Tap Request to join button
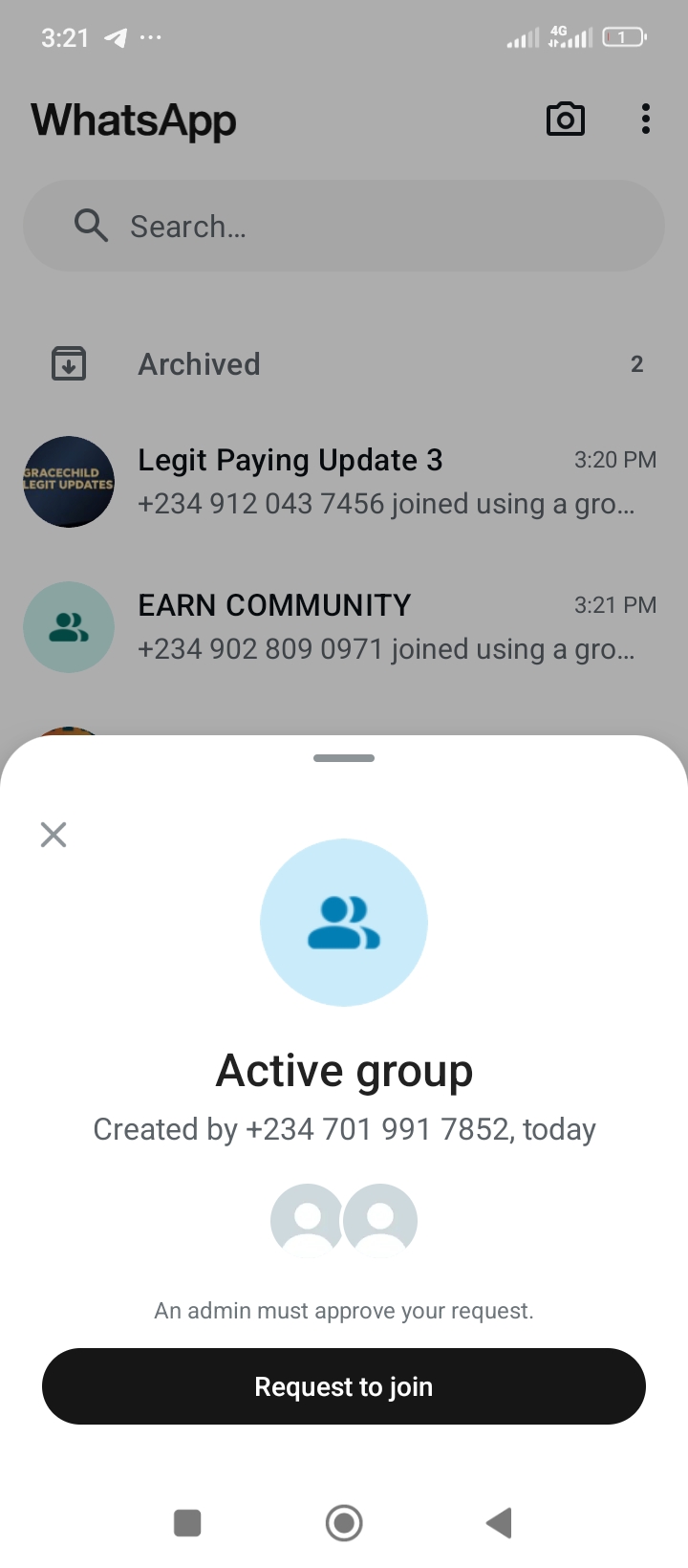The height and width of the screenshot is (1568, 688). pyautogui.click(x=344, y=1386)
